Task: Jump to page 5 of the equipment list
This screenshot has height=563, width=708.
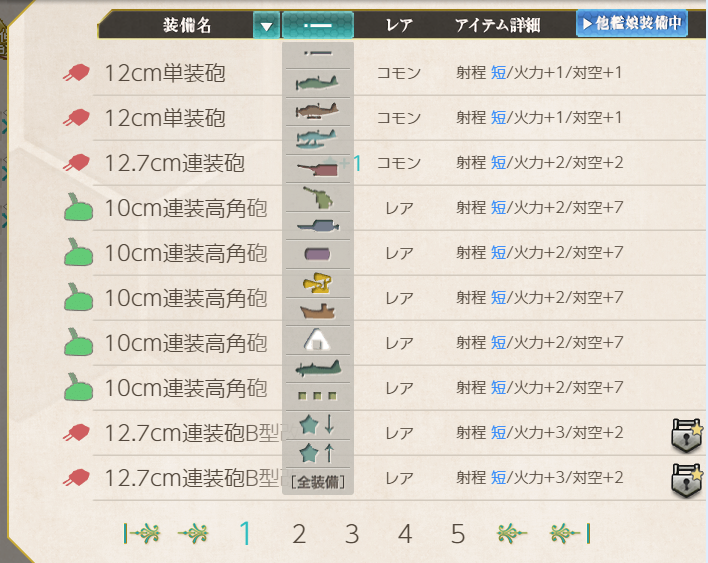Action: [x=458, y=534]
